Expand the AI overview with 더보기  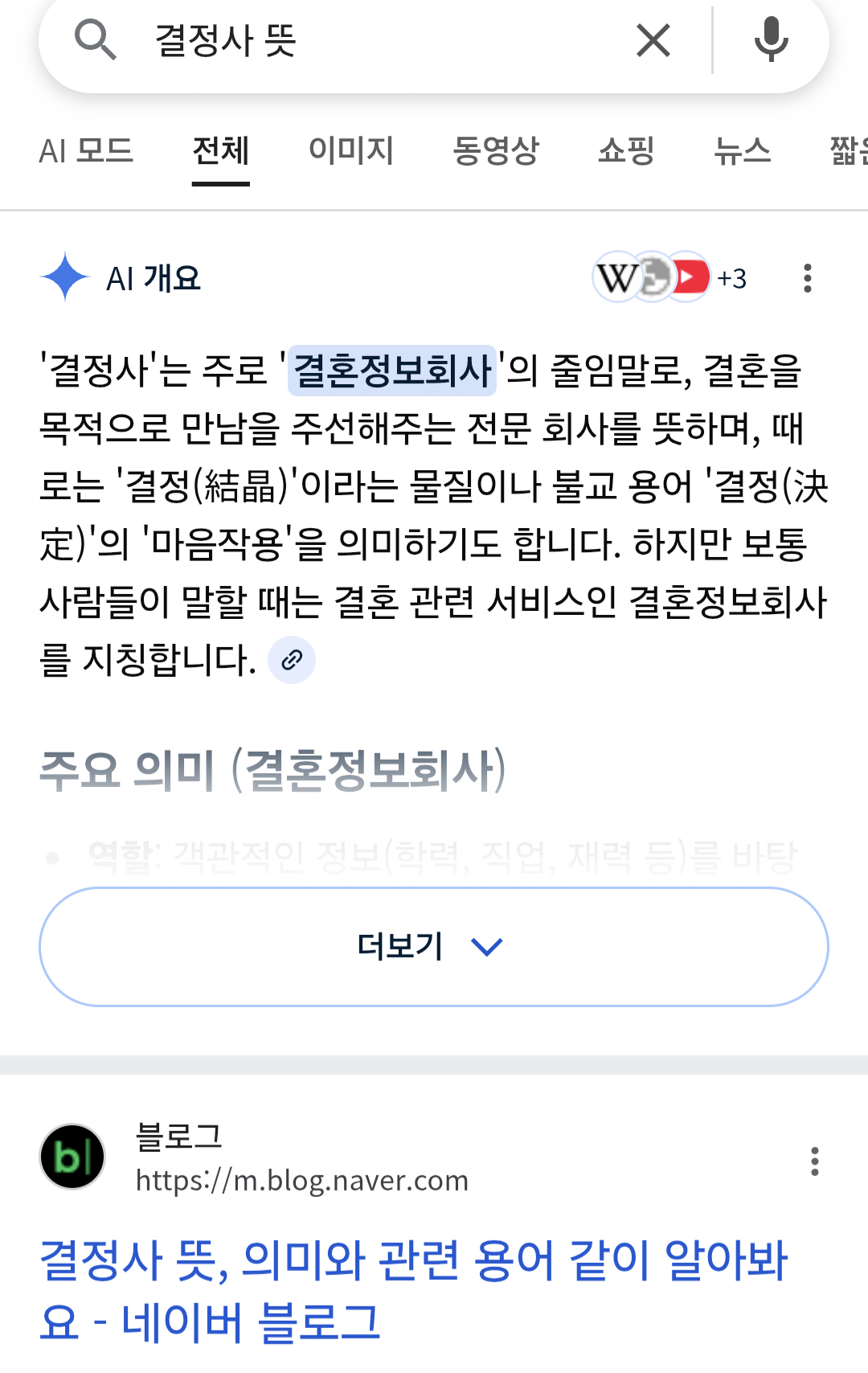(x=433, y=947)
